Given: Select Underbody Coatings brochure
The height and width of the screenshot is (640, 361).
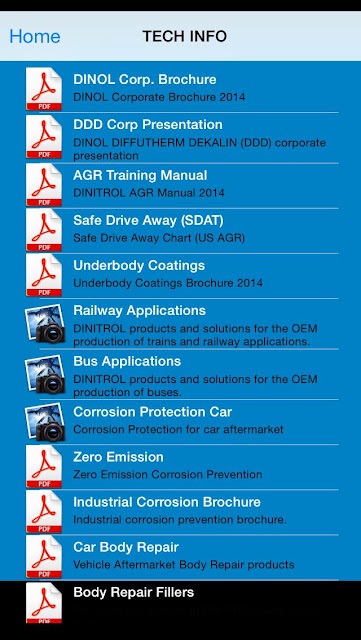Looking at the screenshot, I should click(x=180, y=276).
